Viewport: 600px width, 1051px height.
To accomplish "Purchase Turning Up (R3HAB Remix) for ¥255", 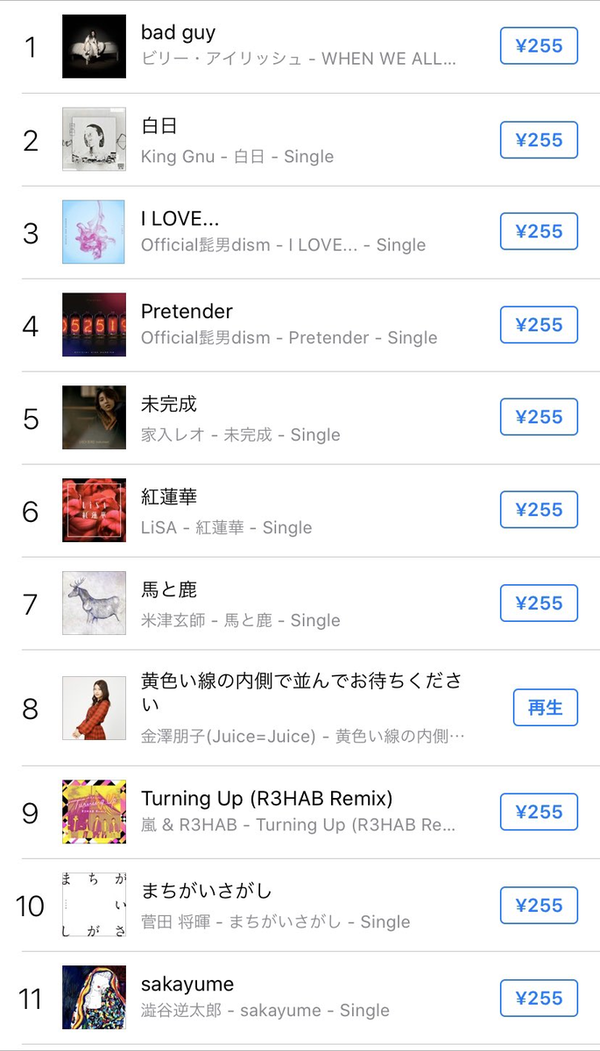I will [x=538, y=812].
